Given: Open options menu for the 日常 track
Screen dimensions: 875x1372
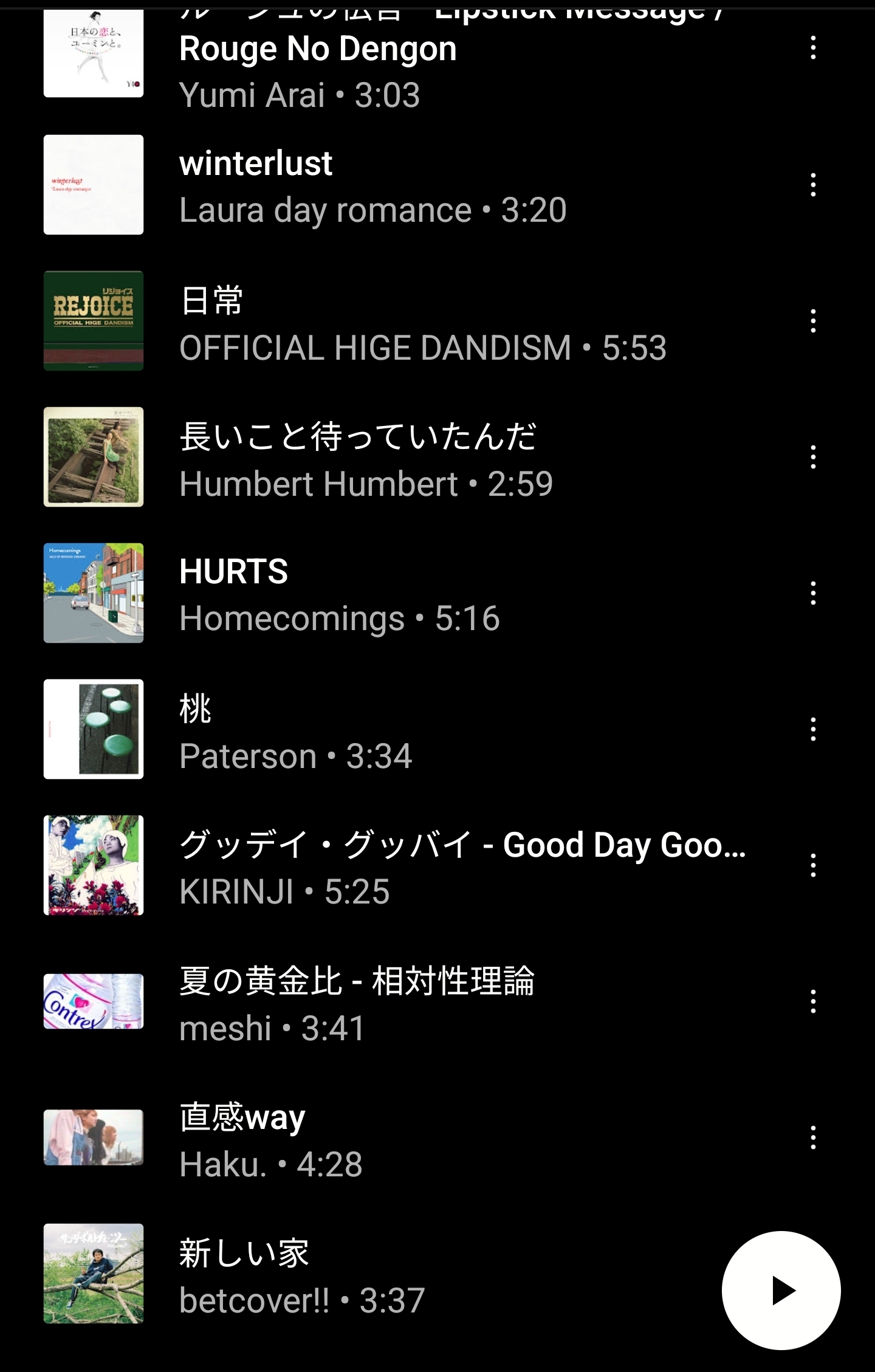Looking at the screenshot, I should [x=812, y=322].
